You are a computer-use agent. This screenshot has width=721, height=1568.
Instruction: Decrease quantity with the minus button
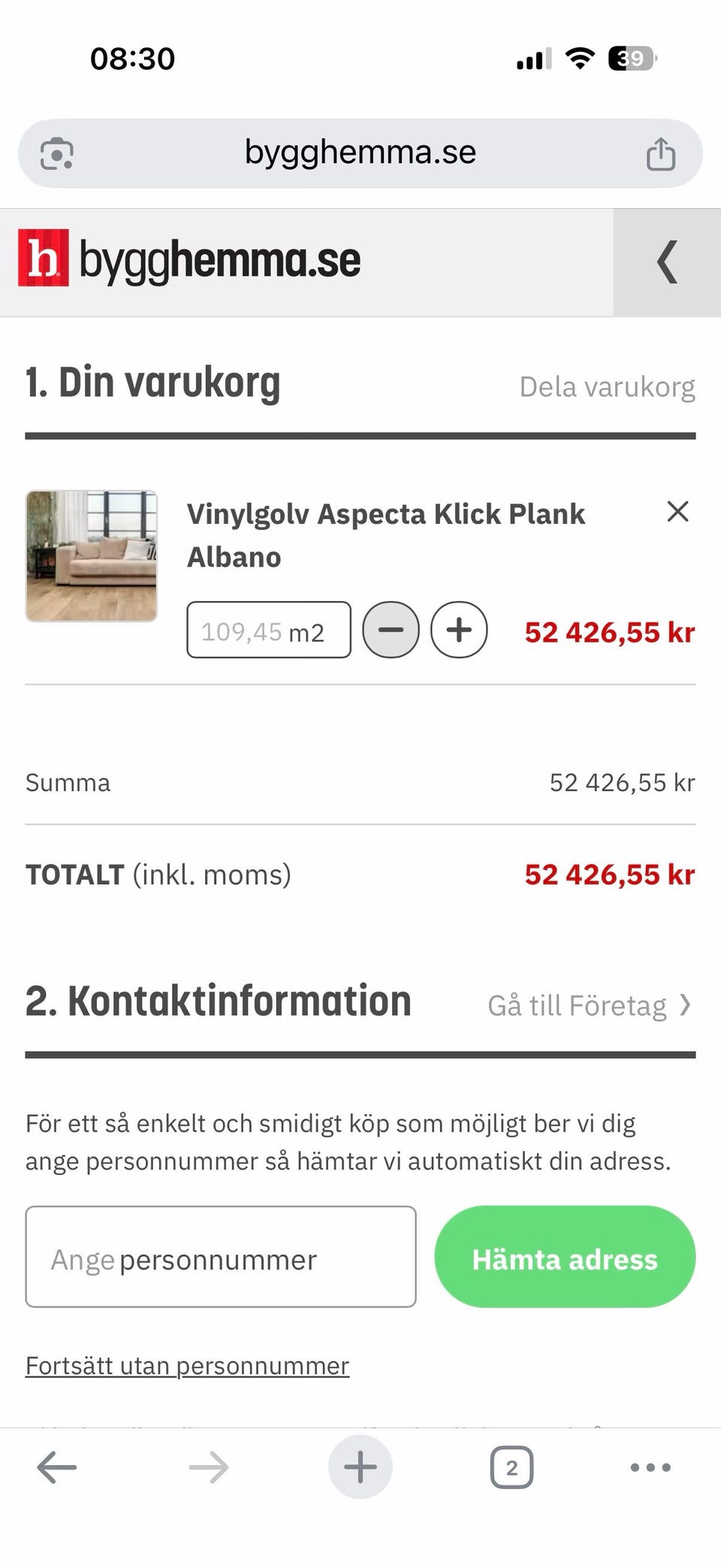coord(391,630)
